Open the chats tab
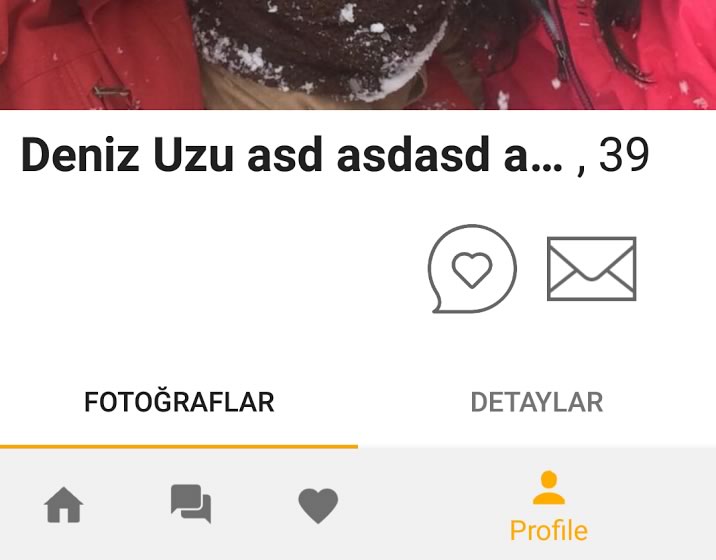716x560 pixels. coord(190,504)
